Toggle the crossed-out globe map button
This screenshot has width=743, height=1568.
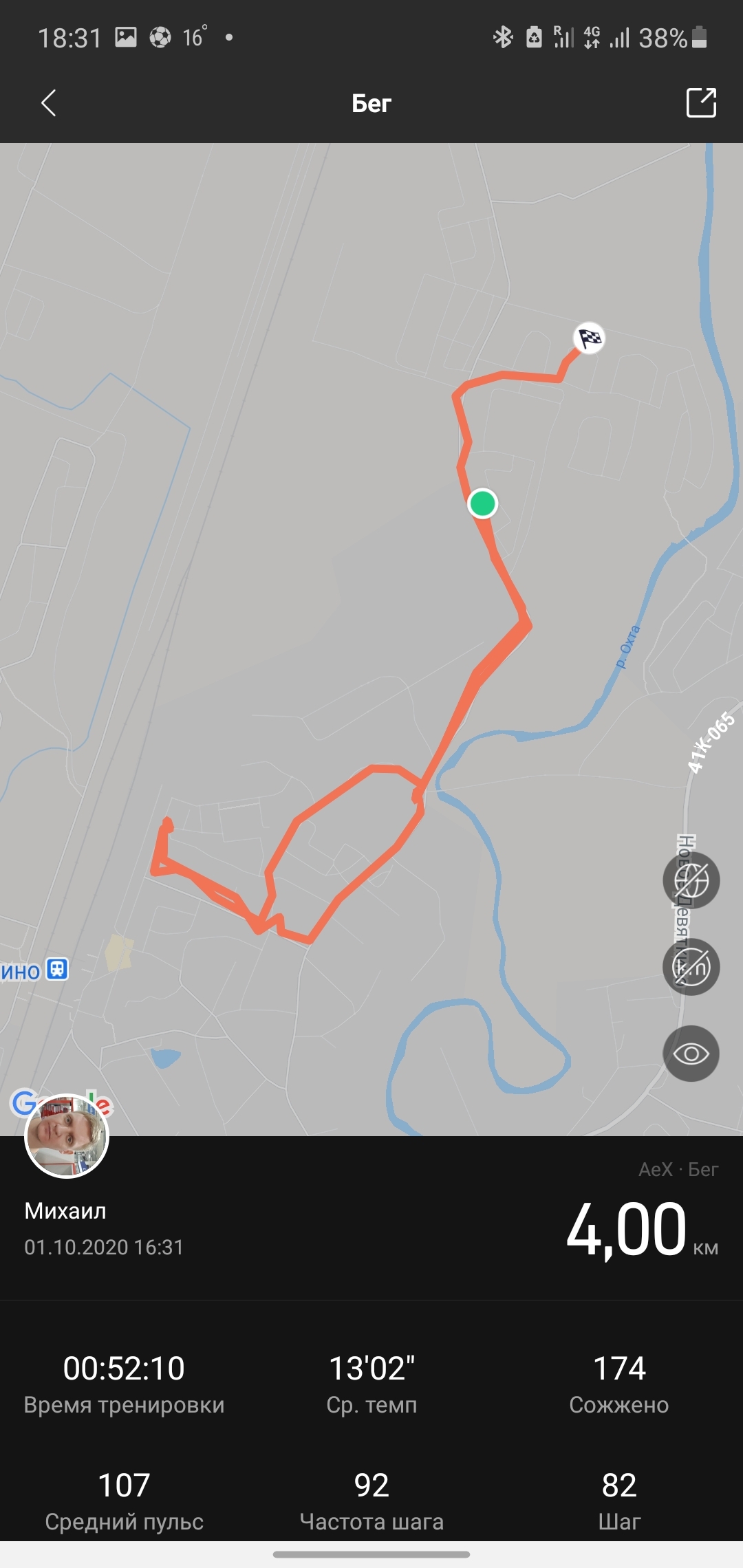pyautogui.click(x=691, y=880)
